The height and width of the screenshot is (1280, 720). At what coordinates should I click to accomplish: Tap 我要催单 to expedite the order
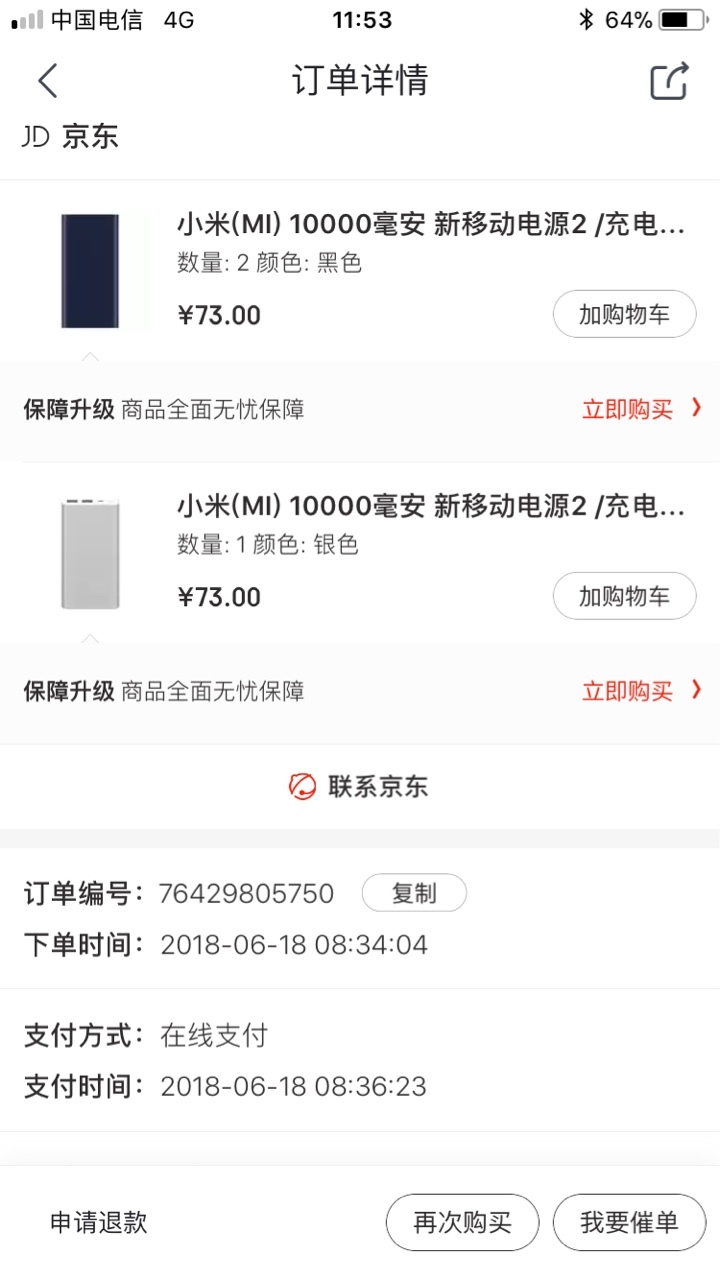(629, 1222)
